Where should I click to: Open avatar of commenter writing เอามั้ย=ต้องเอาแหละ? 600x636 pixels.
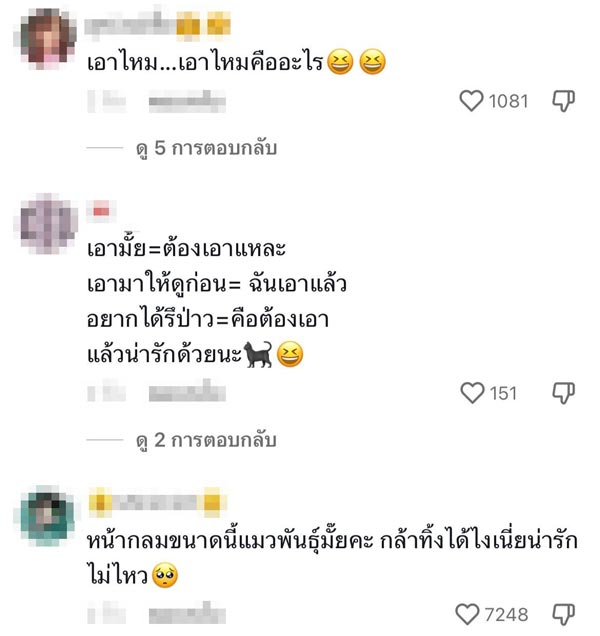47,224
